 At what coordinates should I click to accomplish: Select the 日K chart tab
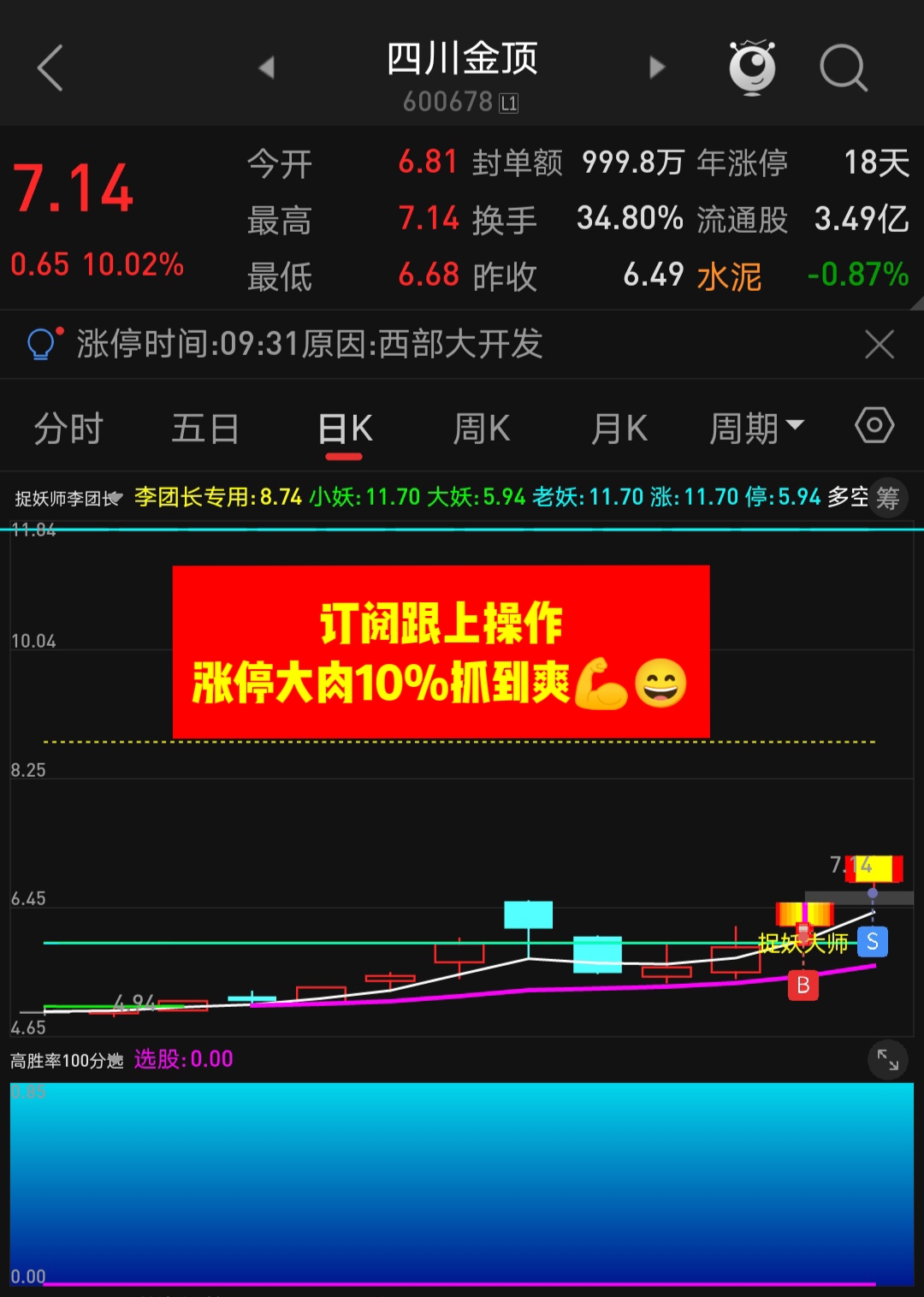pyautogui.click(x=344, y=429)
